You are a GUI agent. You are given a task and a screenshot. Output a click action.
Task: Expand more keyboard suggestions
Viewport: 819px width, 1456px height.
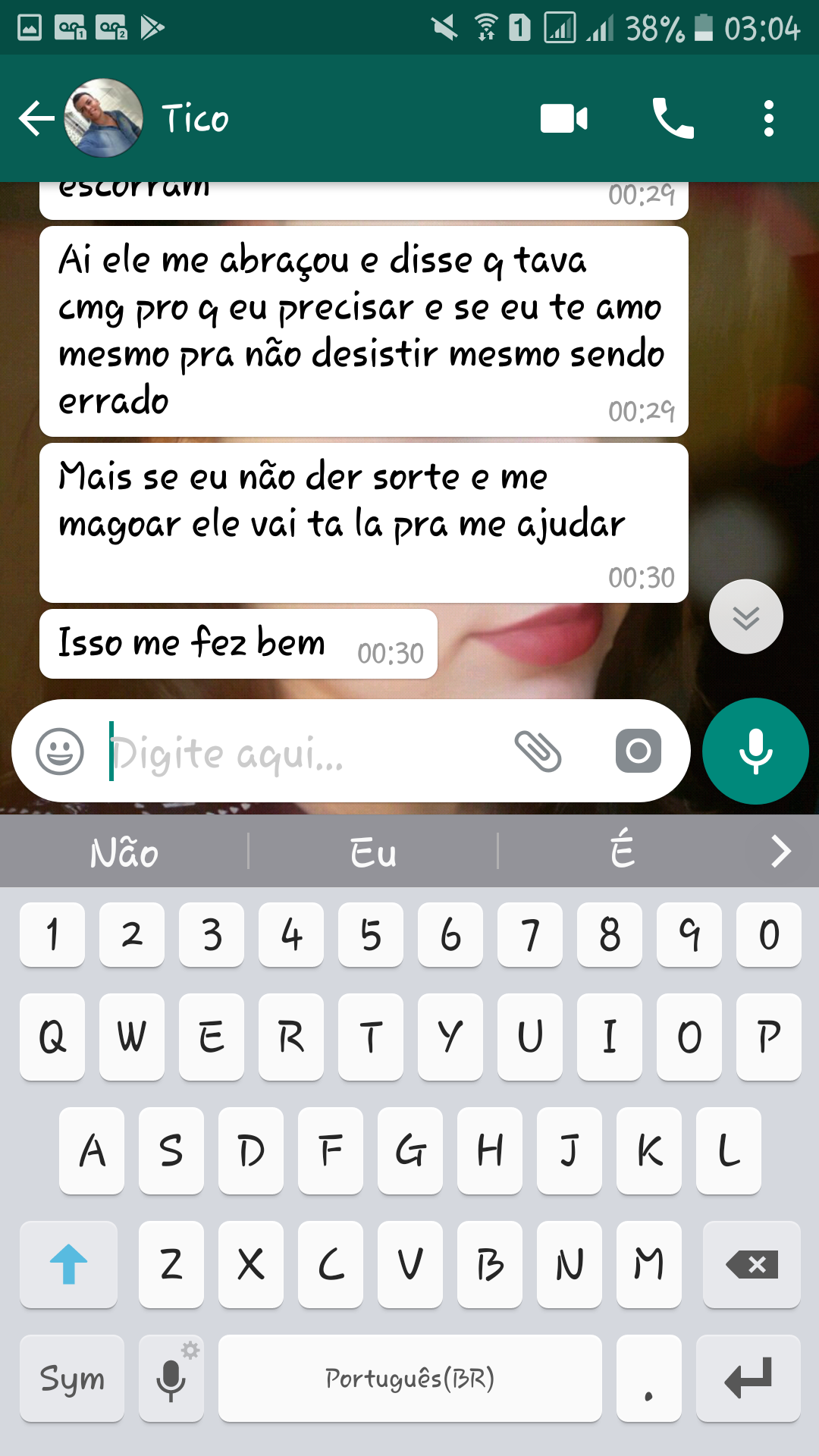(x=780, y=852)
